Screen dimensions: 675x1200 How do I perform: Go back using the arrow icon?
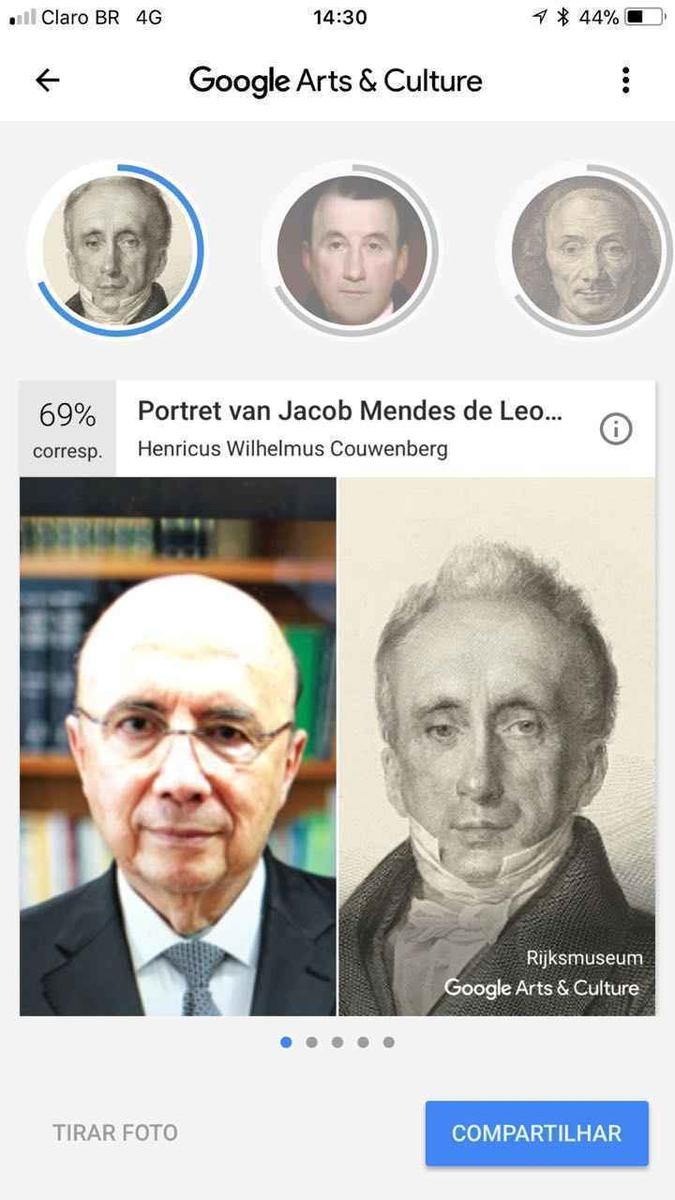click(x=47, y=81)
